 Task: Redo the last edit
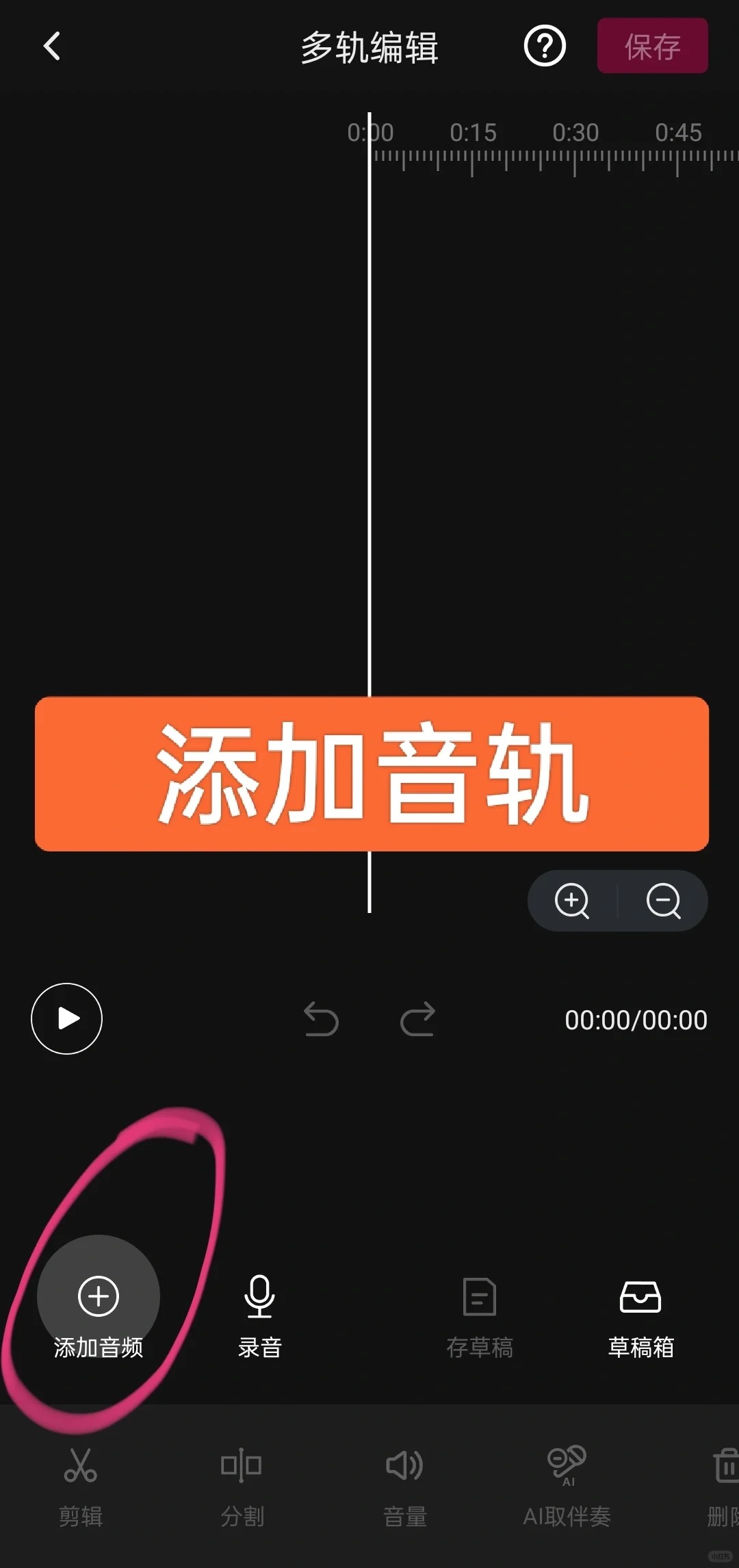click(417, 1019)
